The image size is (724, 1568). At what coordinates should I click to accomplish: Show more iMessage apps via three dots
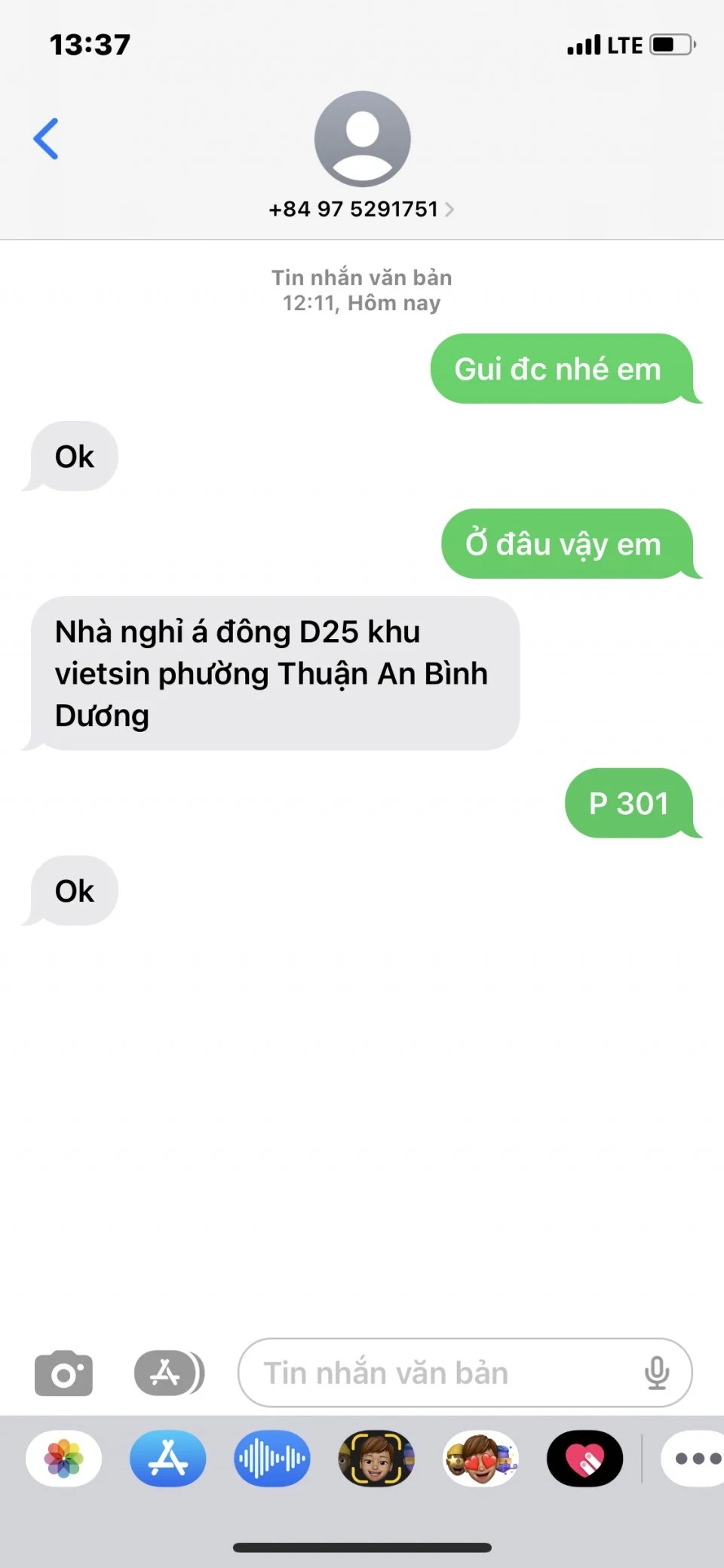[x=695, y=1459]
